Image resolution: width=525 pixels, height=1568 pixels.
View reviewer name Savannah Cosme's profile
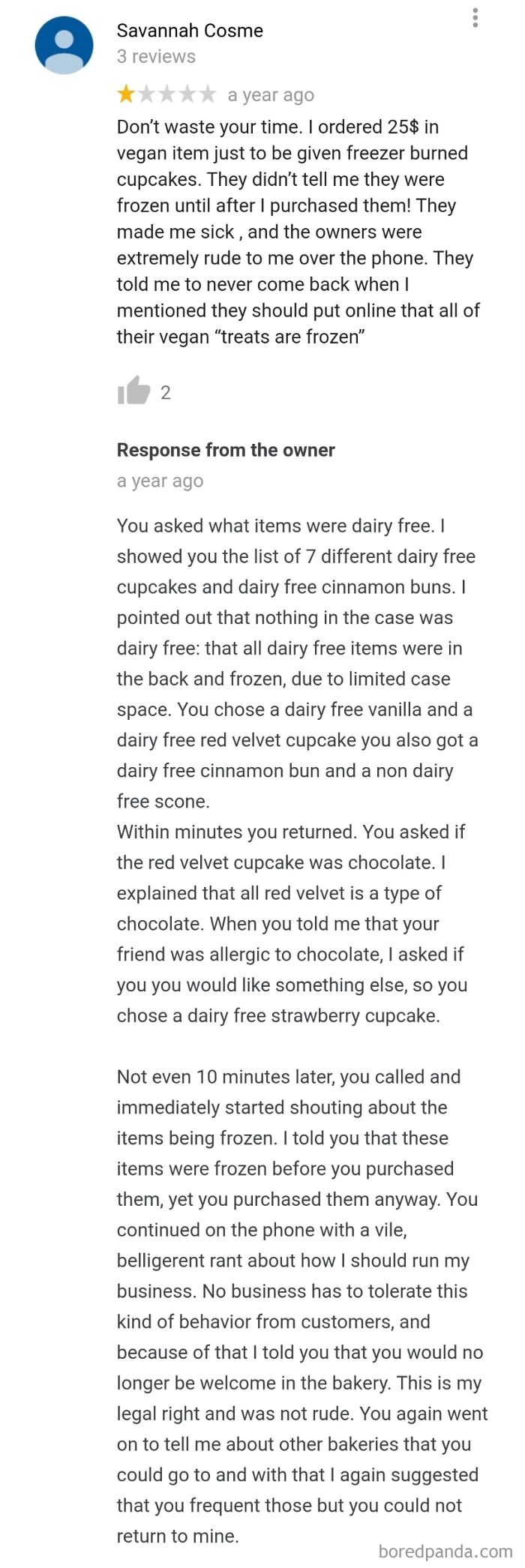[190, 31]
